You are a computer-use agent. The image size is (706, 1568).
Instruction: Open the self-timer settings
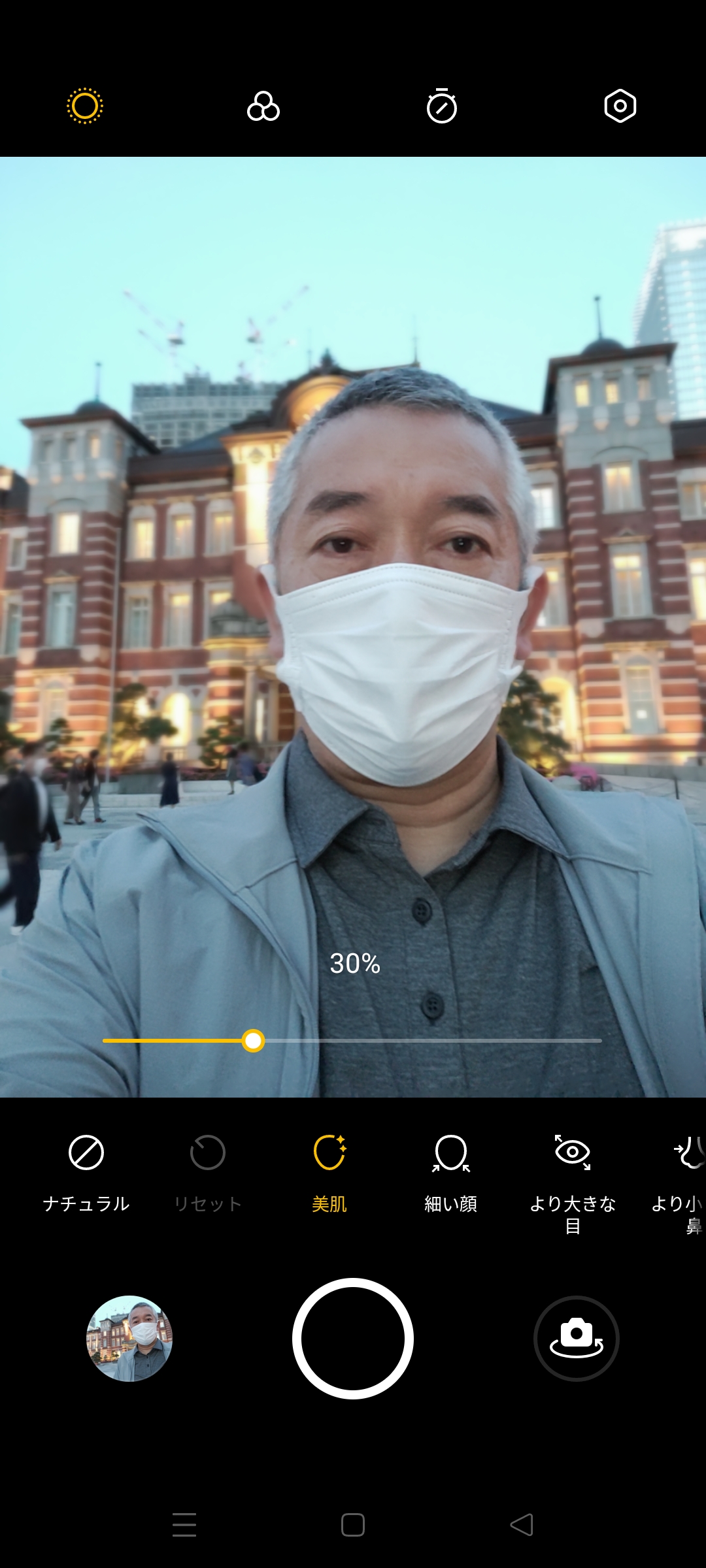coord(442,106)
